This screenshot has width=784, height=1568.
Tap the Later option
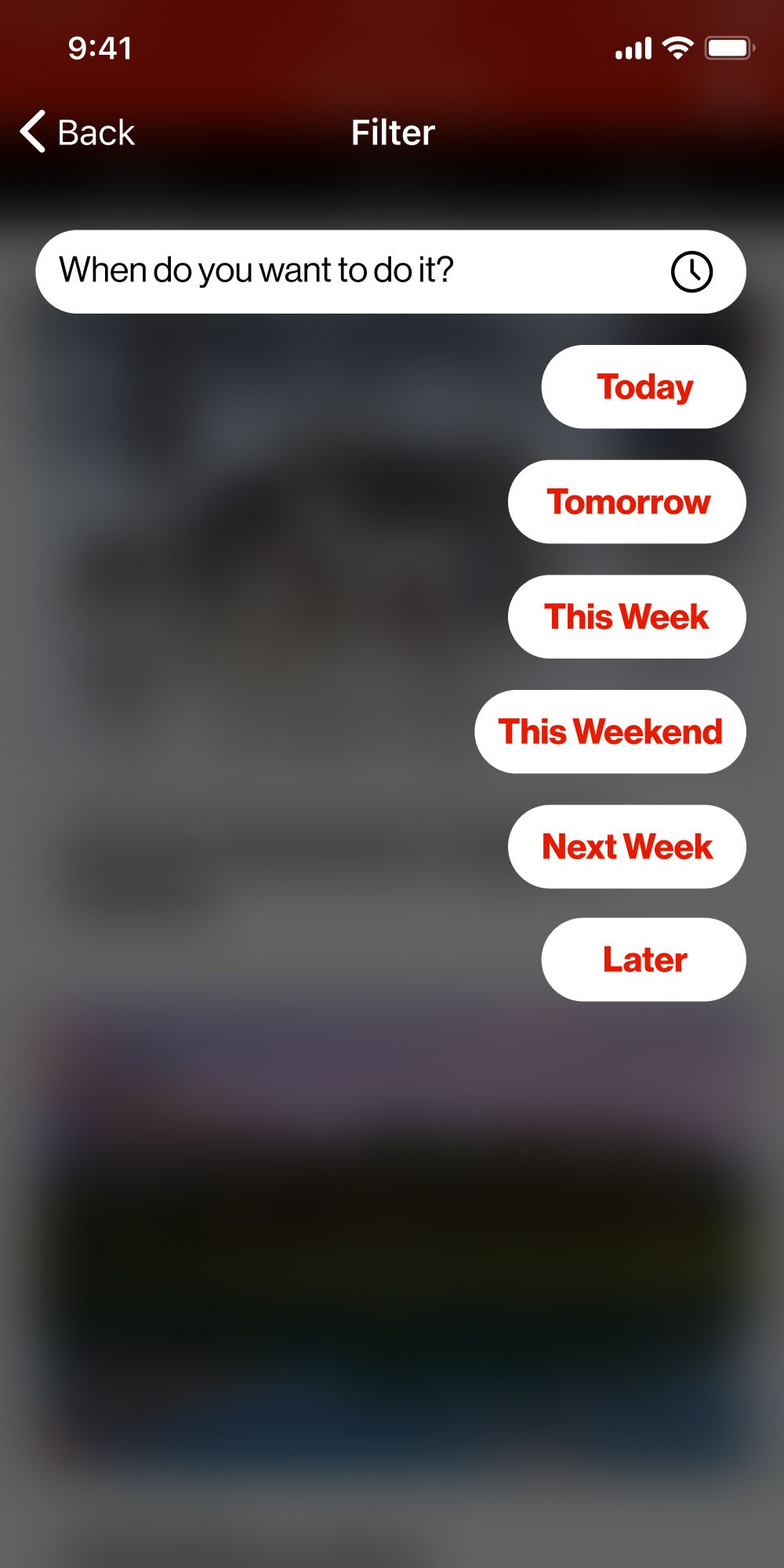click(644, 960)
